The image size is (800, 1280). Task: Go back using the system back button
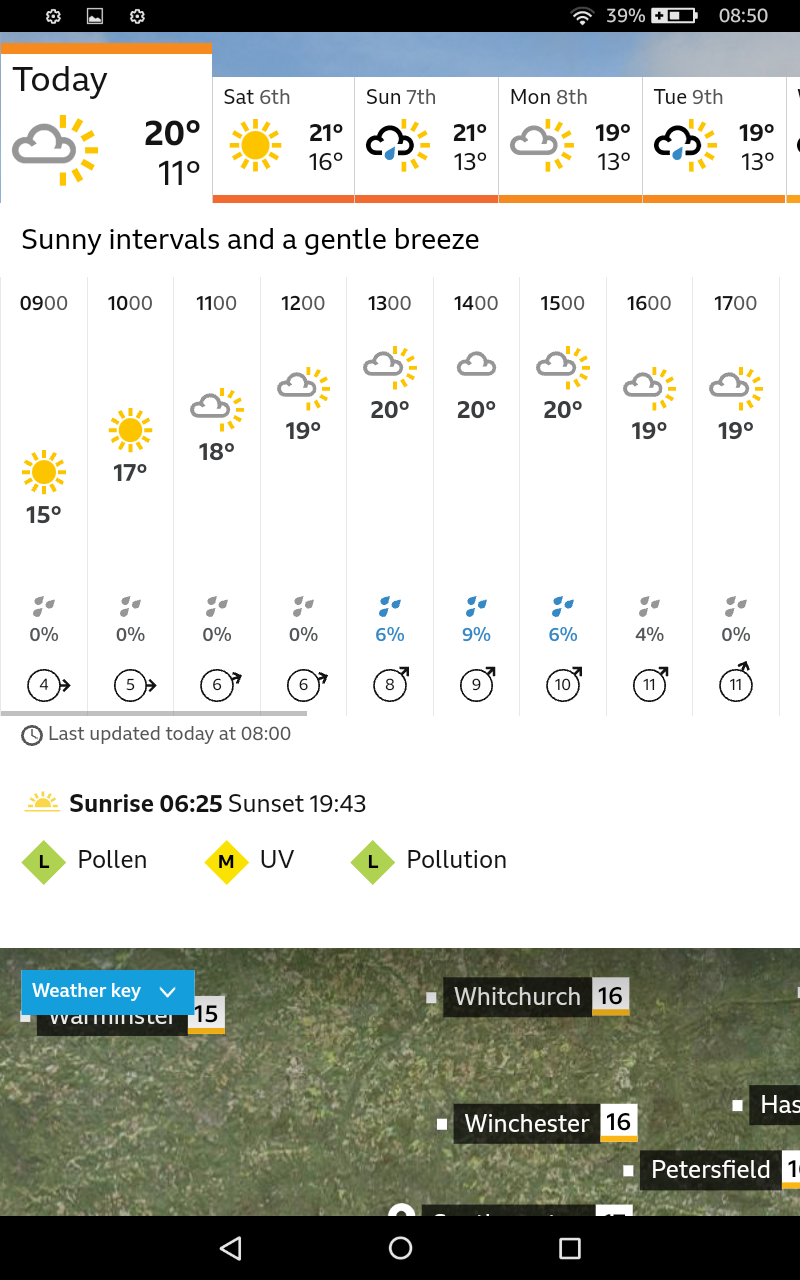click(x=231, y=1248)
